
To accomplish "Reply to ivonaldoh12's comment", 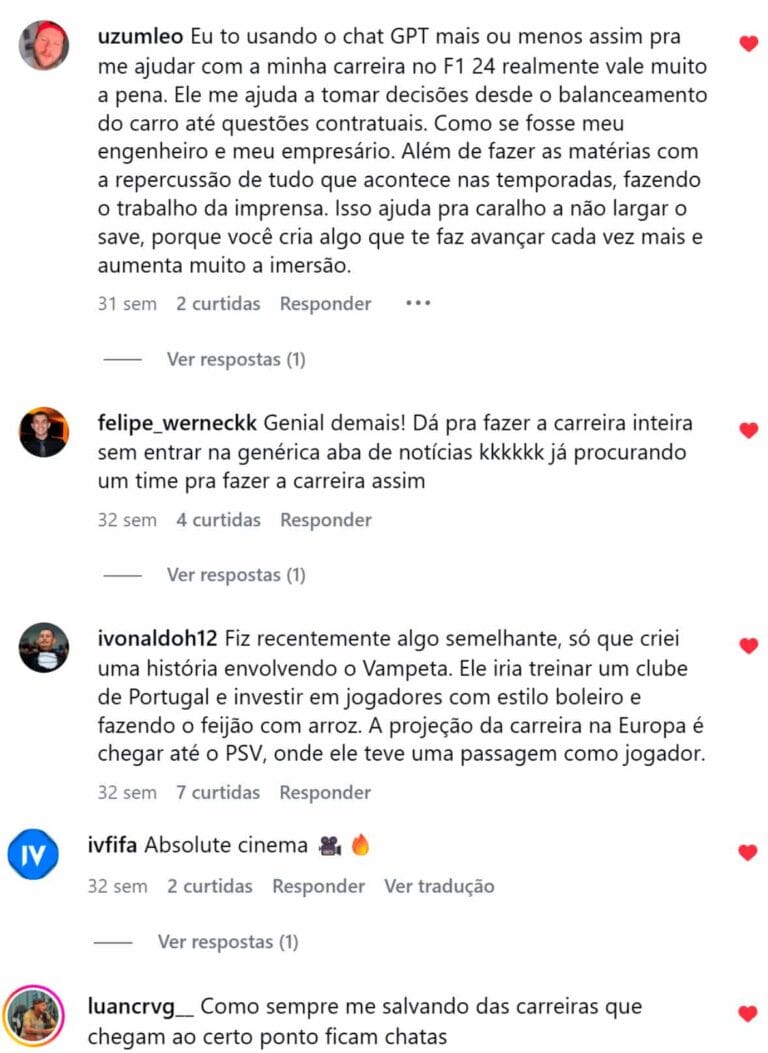I will click(x=325, y=793).
